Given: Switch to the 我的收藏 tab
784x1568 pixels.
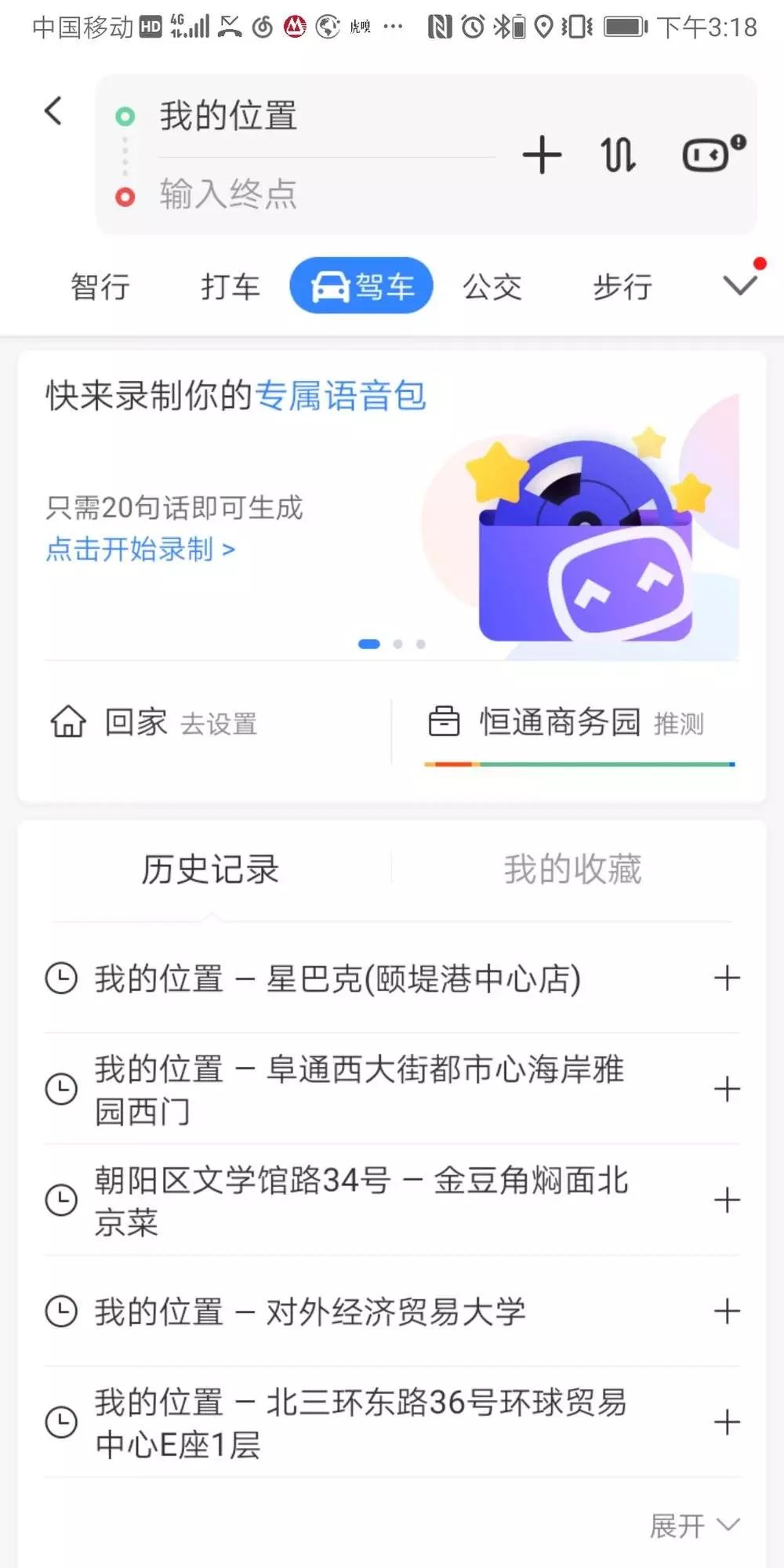Looking at the screenshot, I should tap(572, 869).
